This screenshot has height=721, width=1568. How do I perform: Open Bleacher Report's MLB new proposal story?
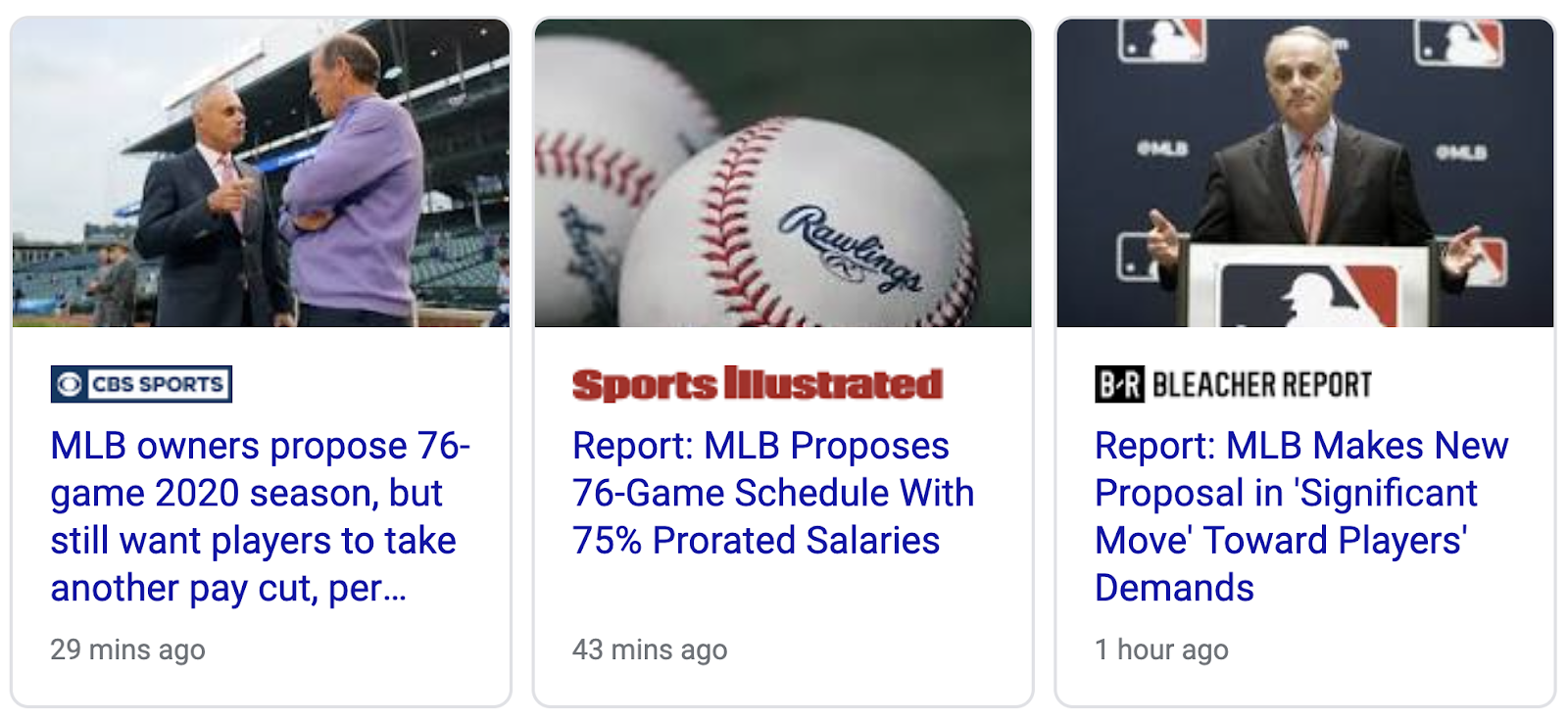[1299, 516]
